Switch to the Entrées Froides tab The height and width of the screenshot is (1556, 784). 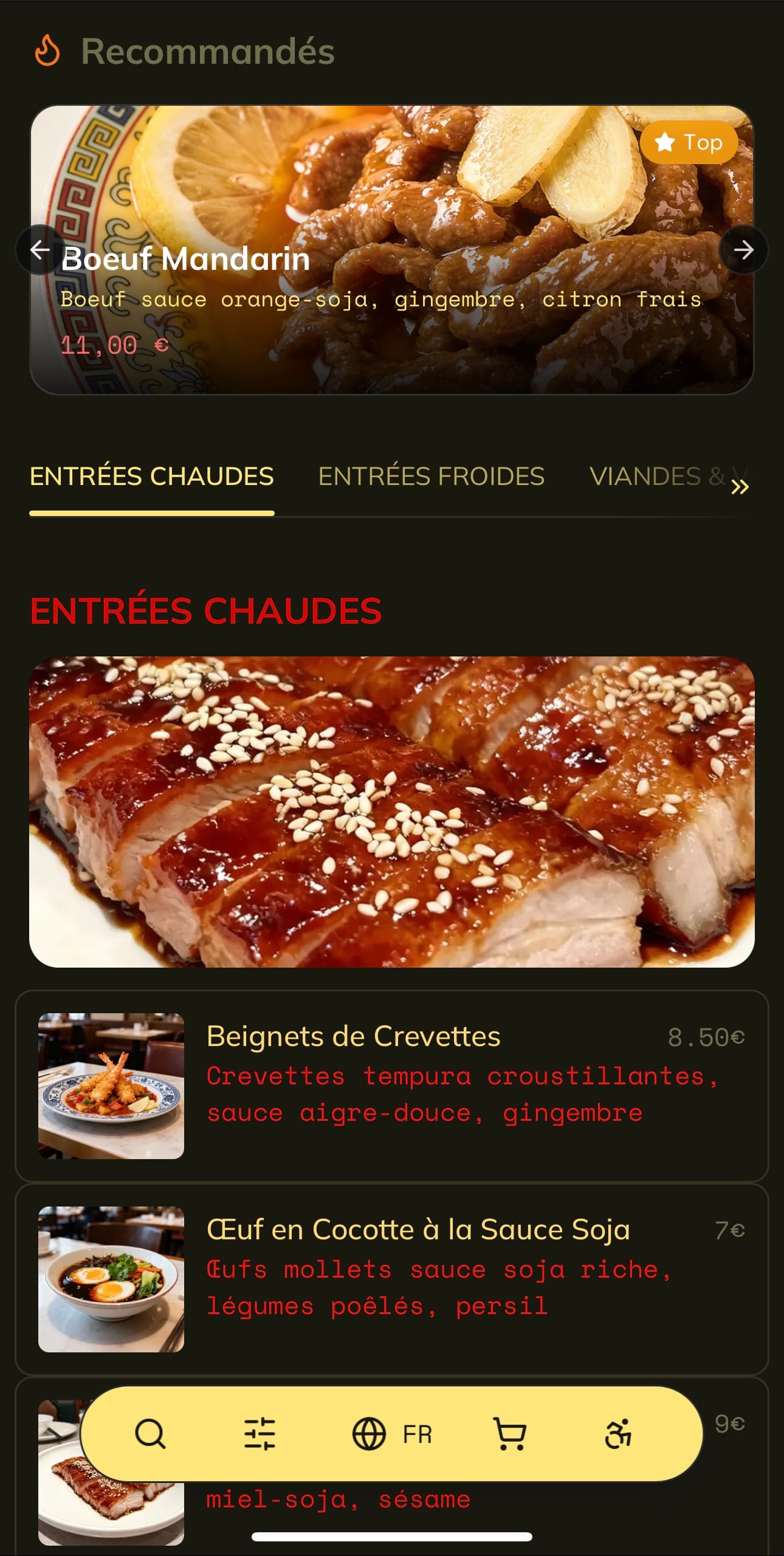[431, 477]
